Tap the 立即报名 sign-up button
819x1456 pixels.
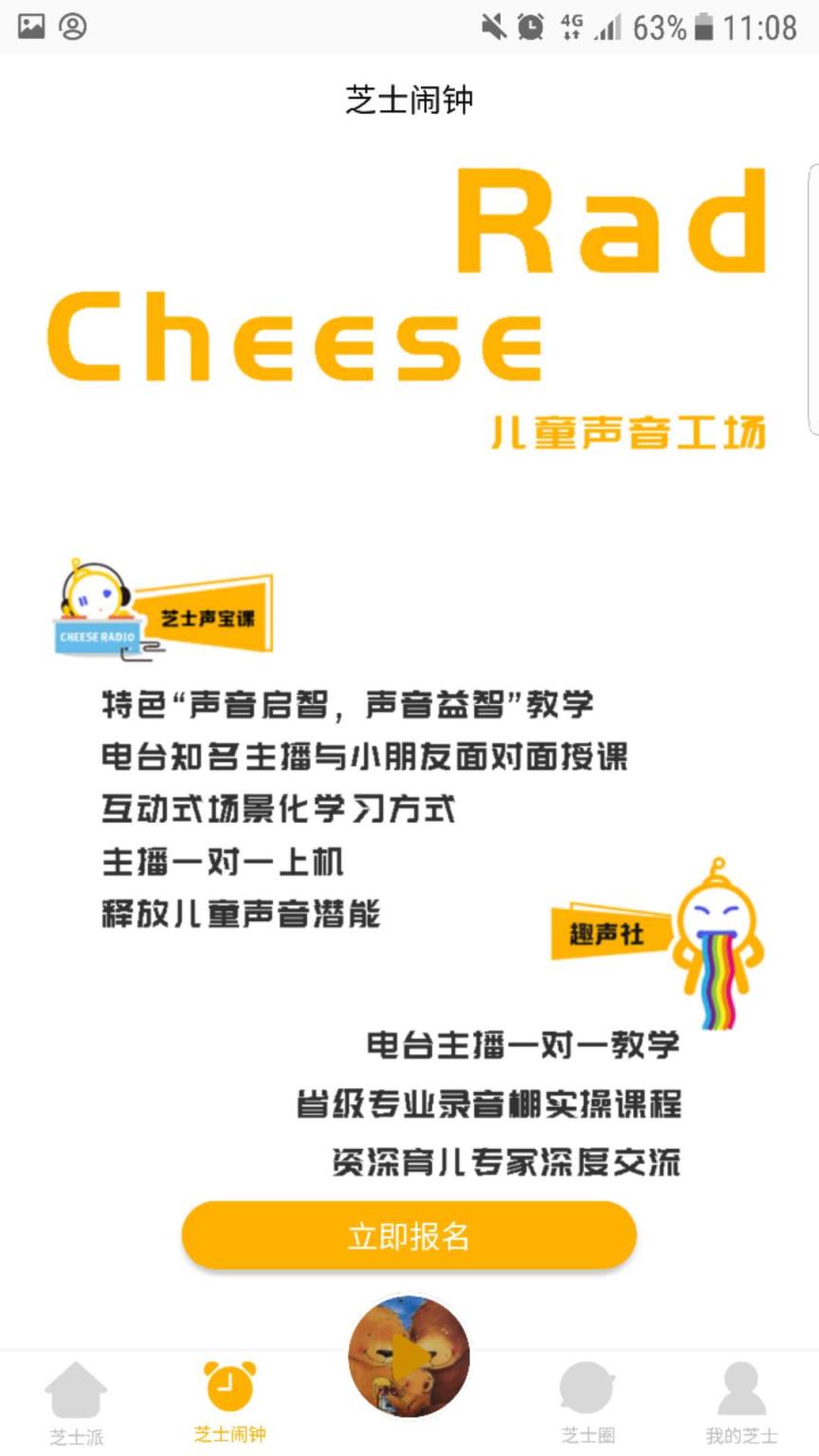(409, 1235)
